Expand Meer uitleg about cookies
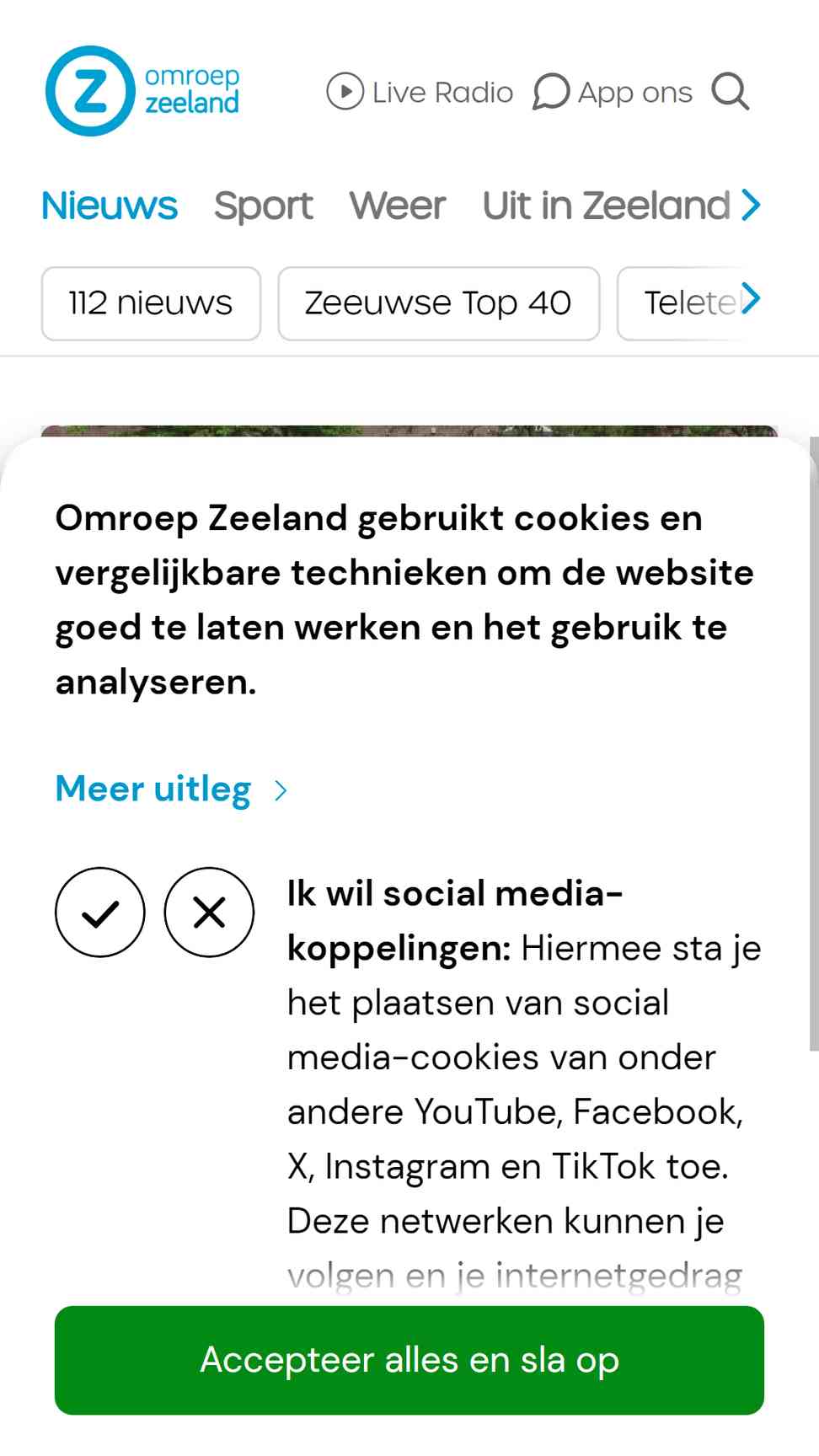Image resolution: width=819 pixels, height=1456 pixels. (172, 790)
